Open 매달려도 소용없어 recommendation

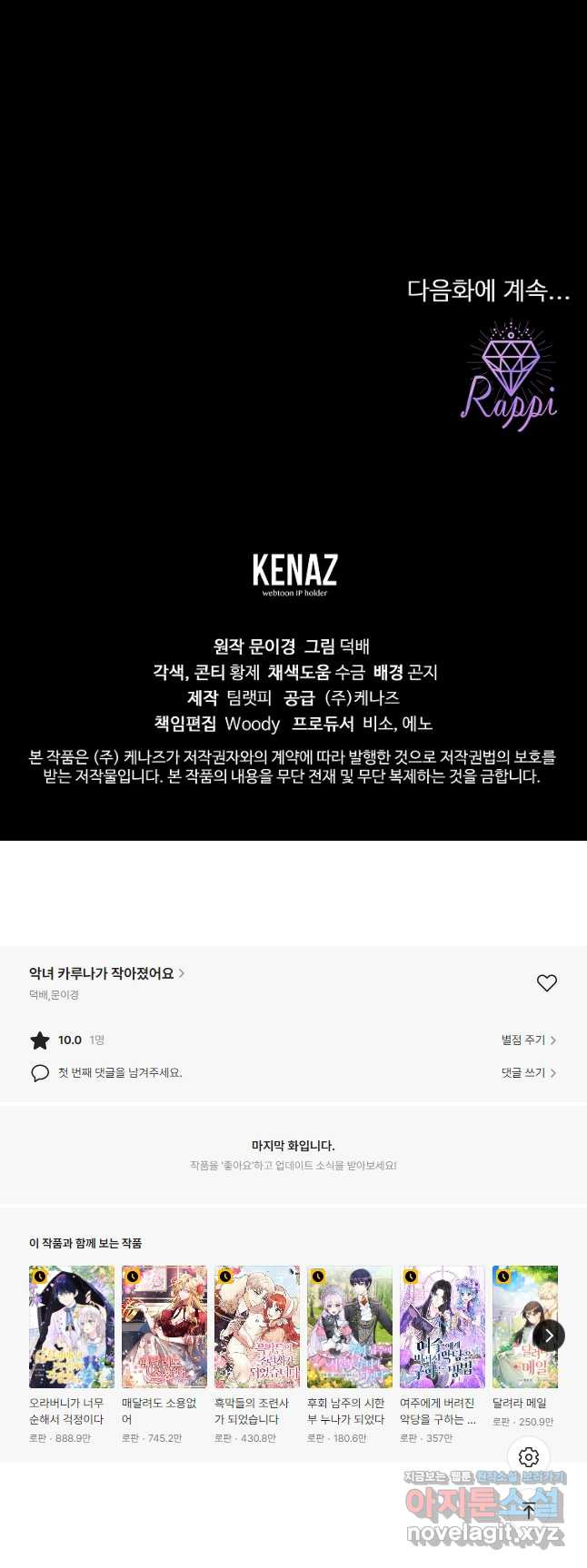coord(164,1326)
